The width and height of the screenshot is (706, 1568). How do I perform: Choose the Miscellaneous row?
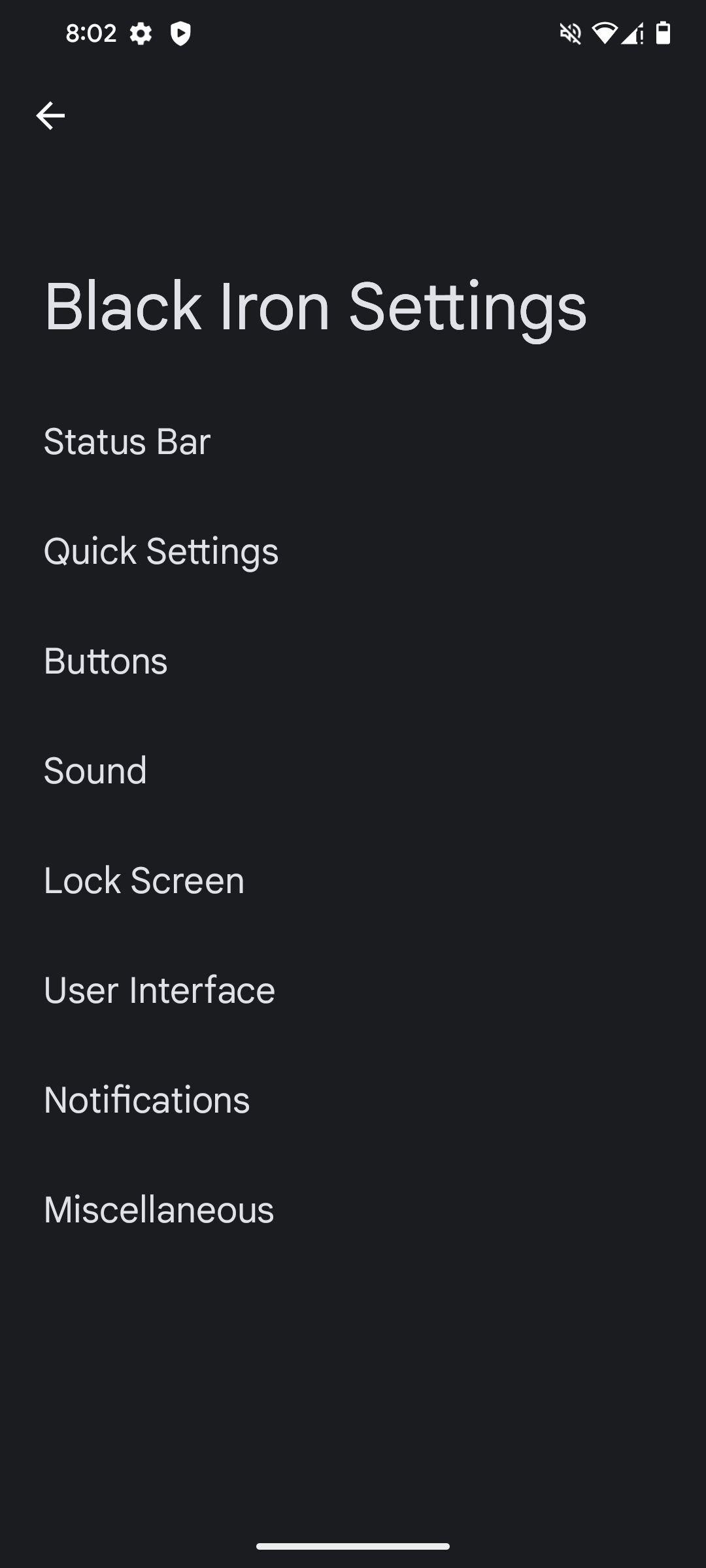(353, 1210)
